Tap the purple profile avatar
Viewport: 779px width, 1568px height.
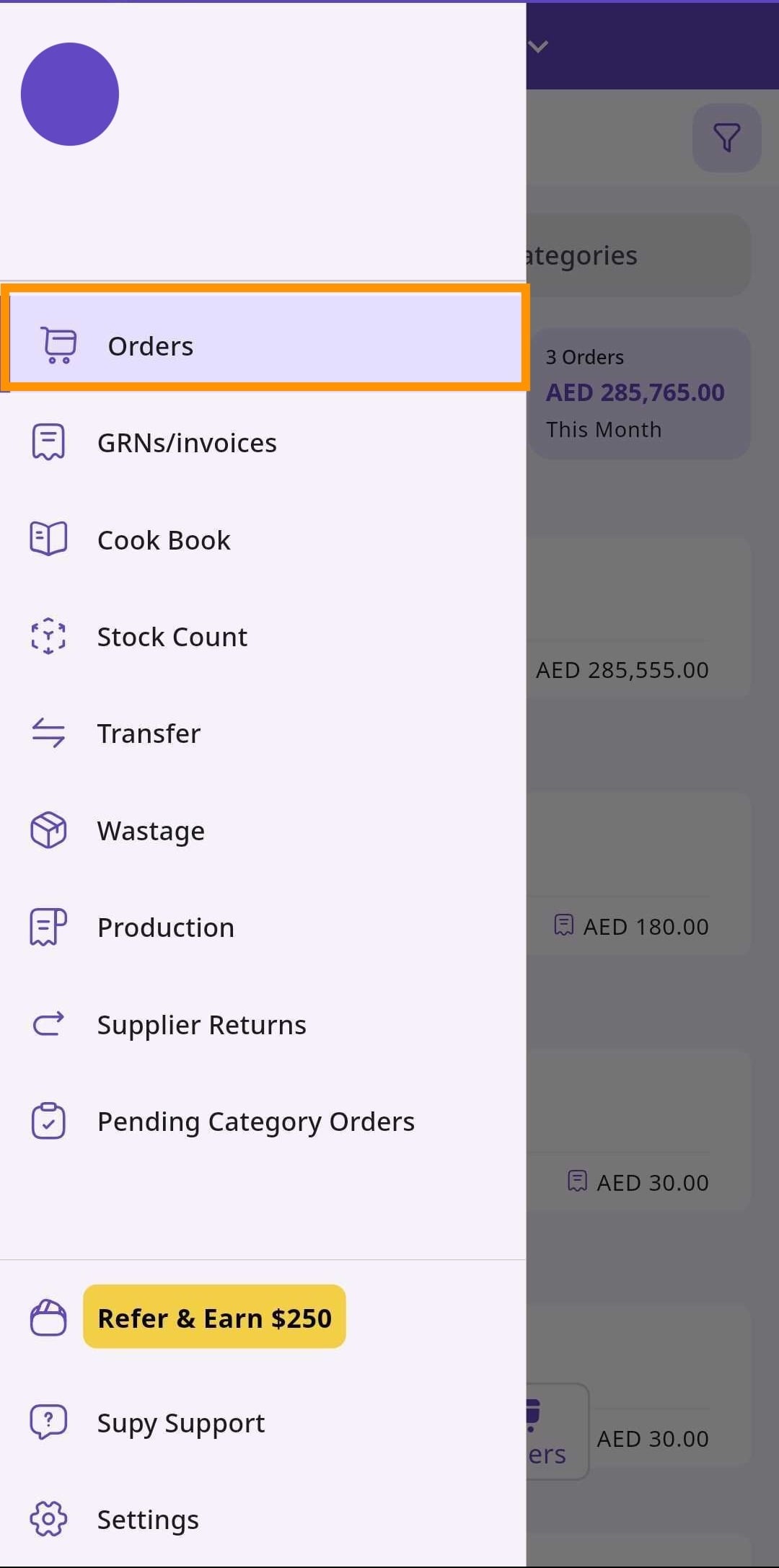pyautogui.click(x=70, y=94)
